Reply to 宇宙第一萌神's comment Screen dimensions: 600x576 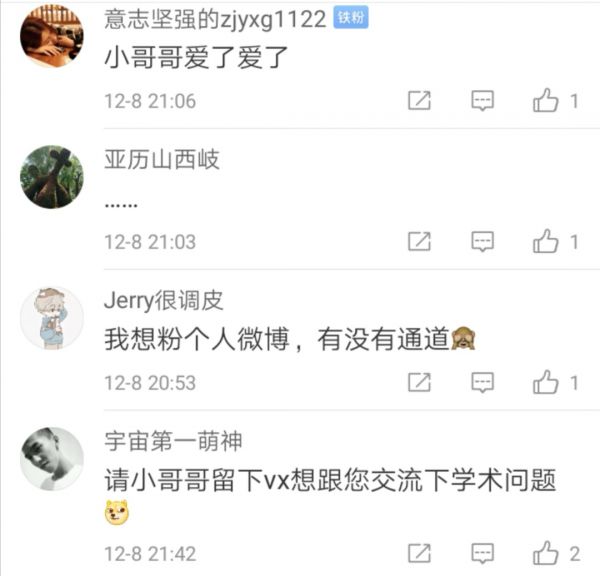point(483,553)
